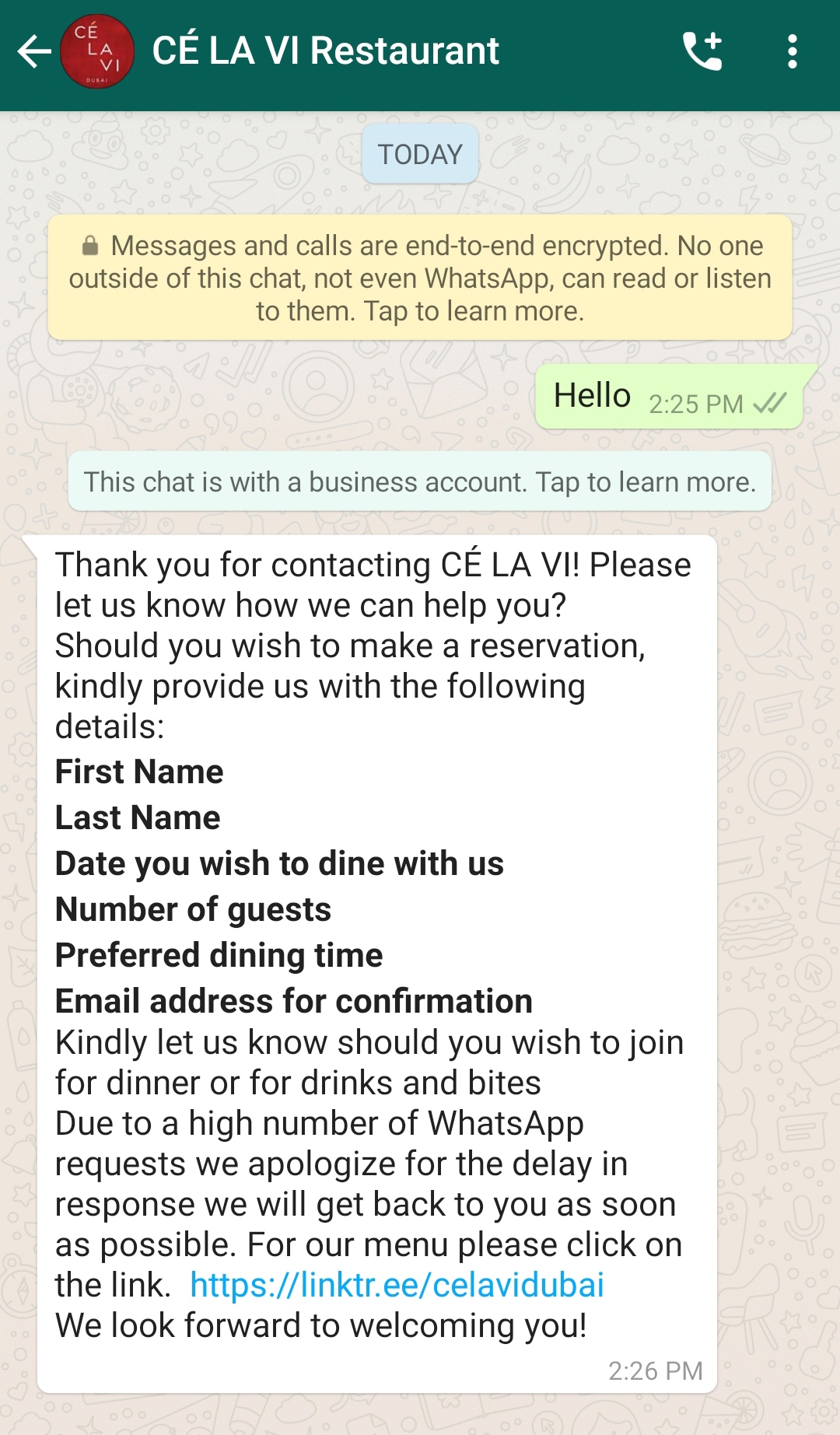View the CÉ LA VI profile picture
840x1435 pixels.
[97, 51]
